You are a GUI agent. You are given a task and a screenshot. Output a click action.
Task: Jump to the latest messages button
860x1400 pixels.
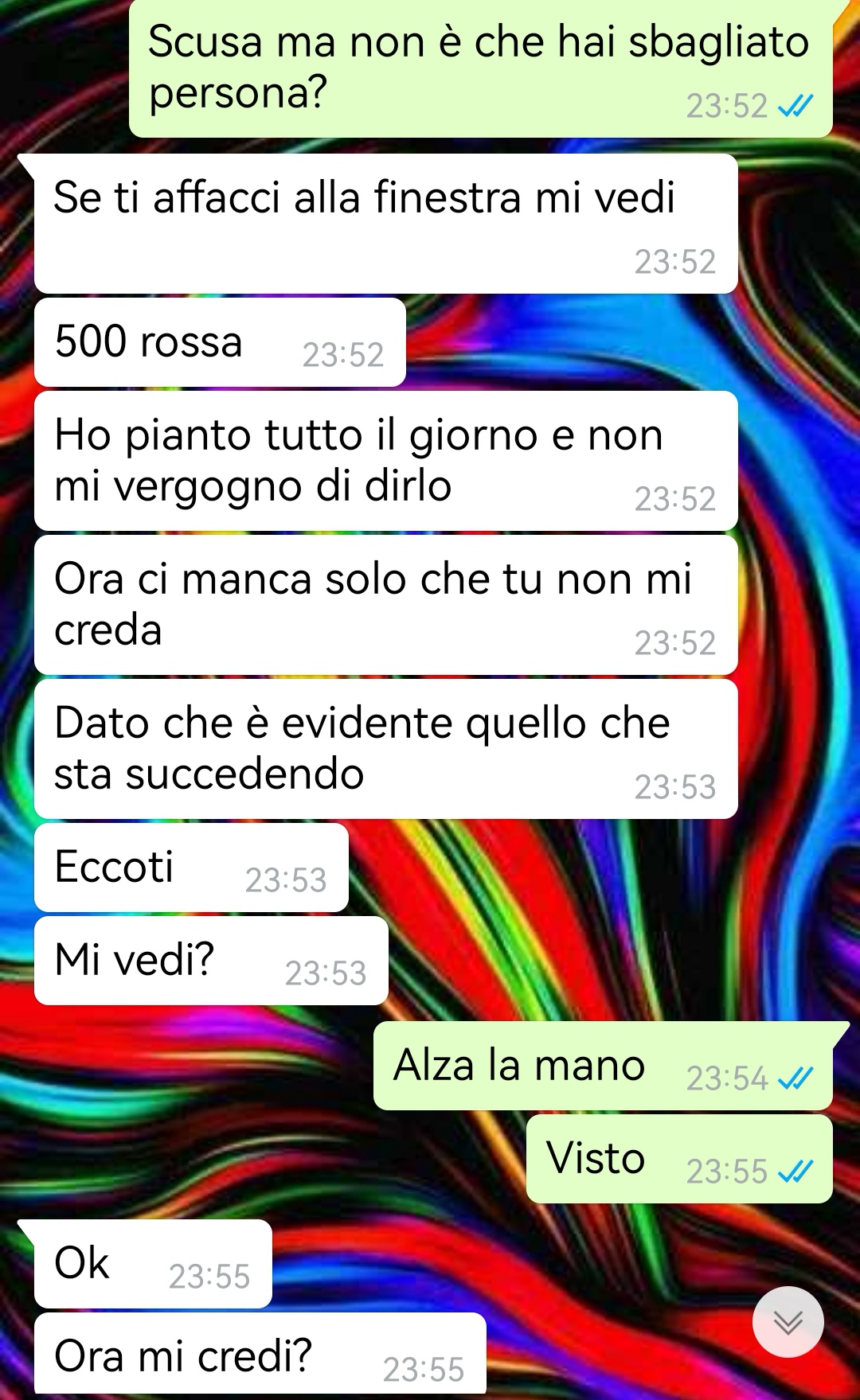[788, 1322]
